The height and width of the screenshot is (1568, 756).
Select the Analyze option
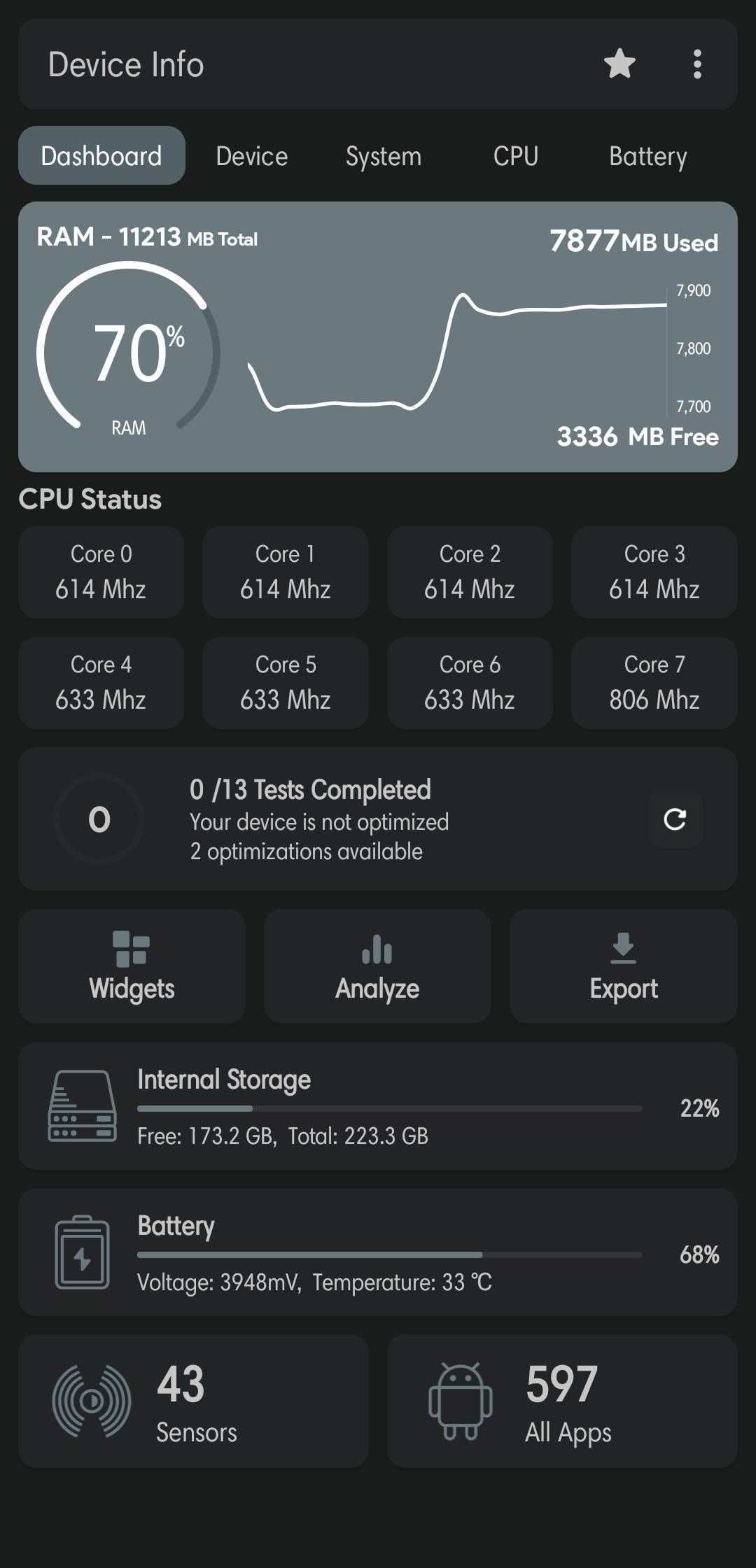(x=377, y=966)
